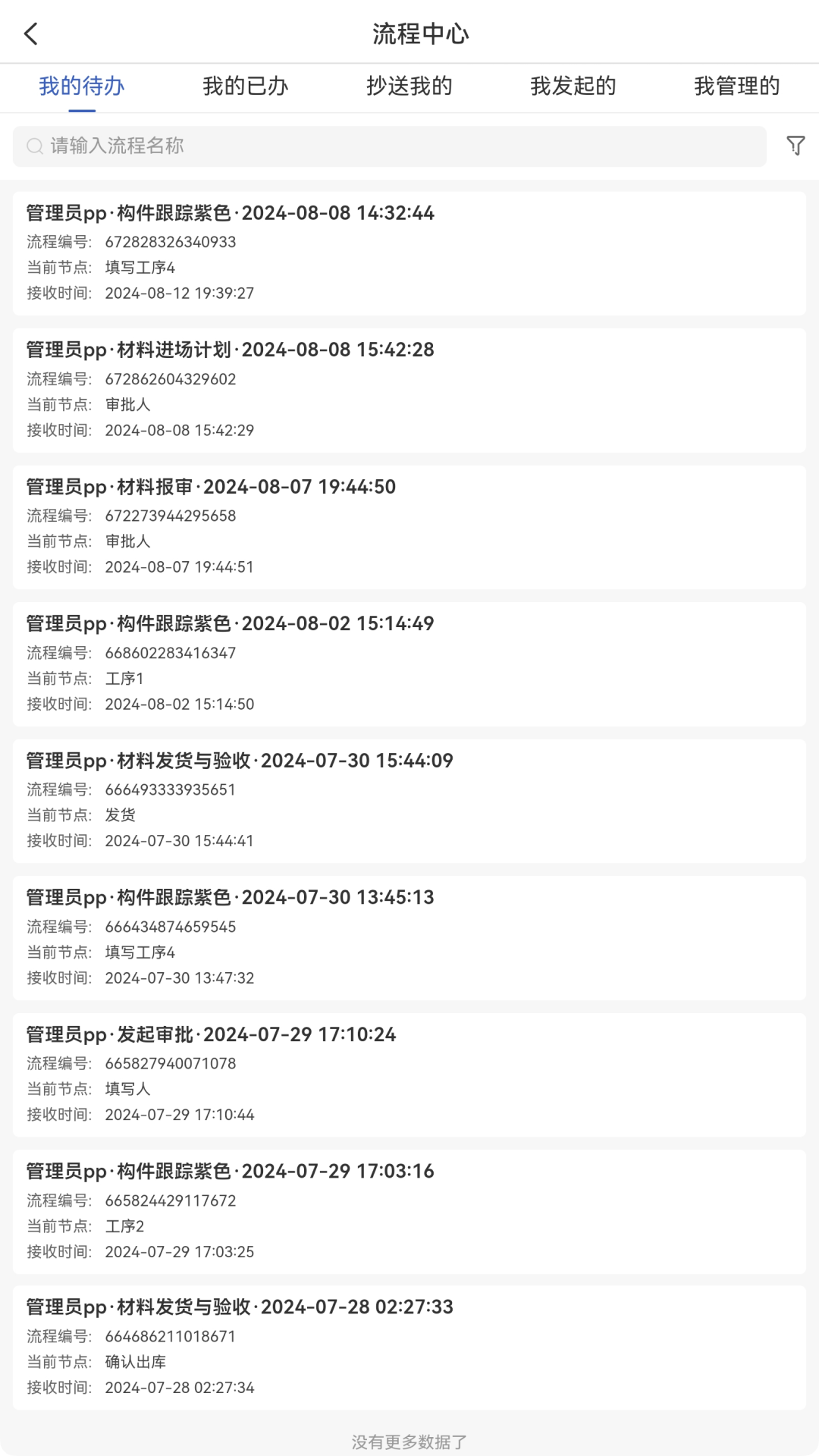This screenshot has width=819, height=1456.
Task: Select the 我的待办 tab
Action: coord(82,86)
